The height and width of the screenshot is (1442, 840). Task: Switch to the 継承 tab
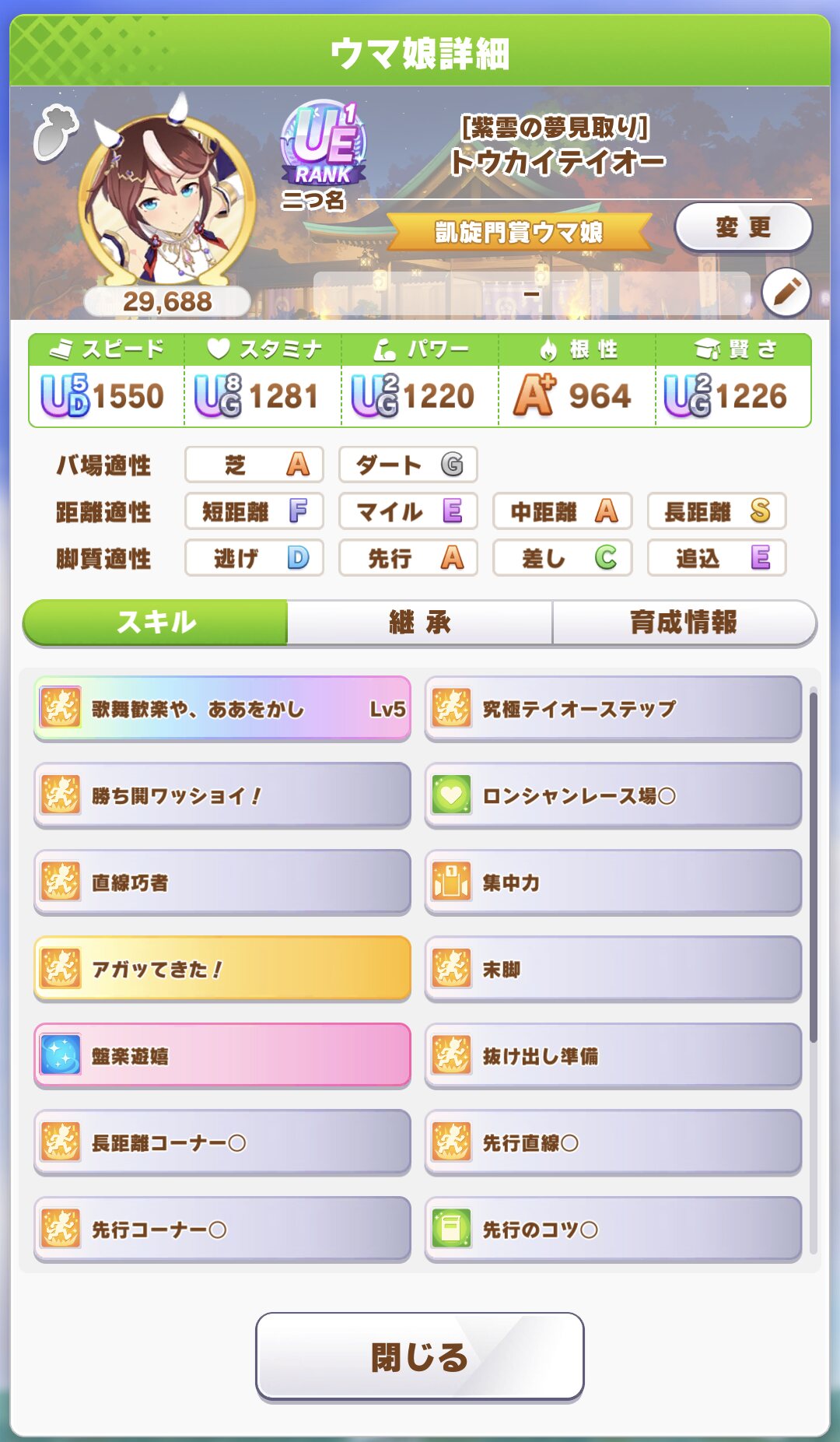419,623
